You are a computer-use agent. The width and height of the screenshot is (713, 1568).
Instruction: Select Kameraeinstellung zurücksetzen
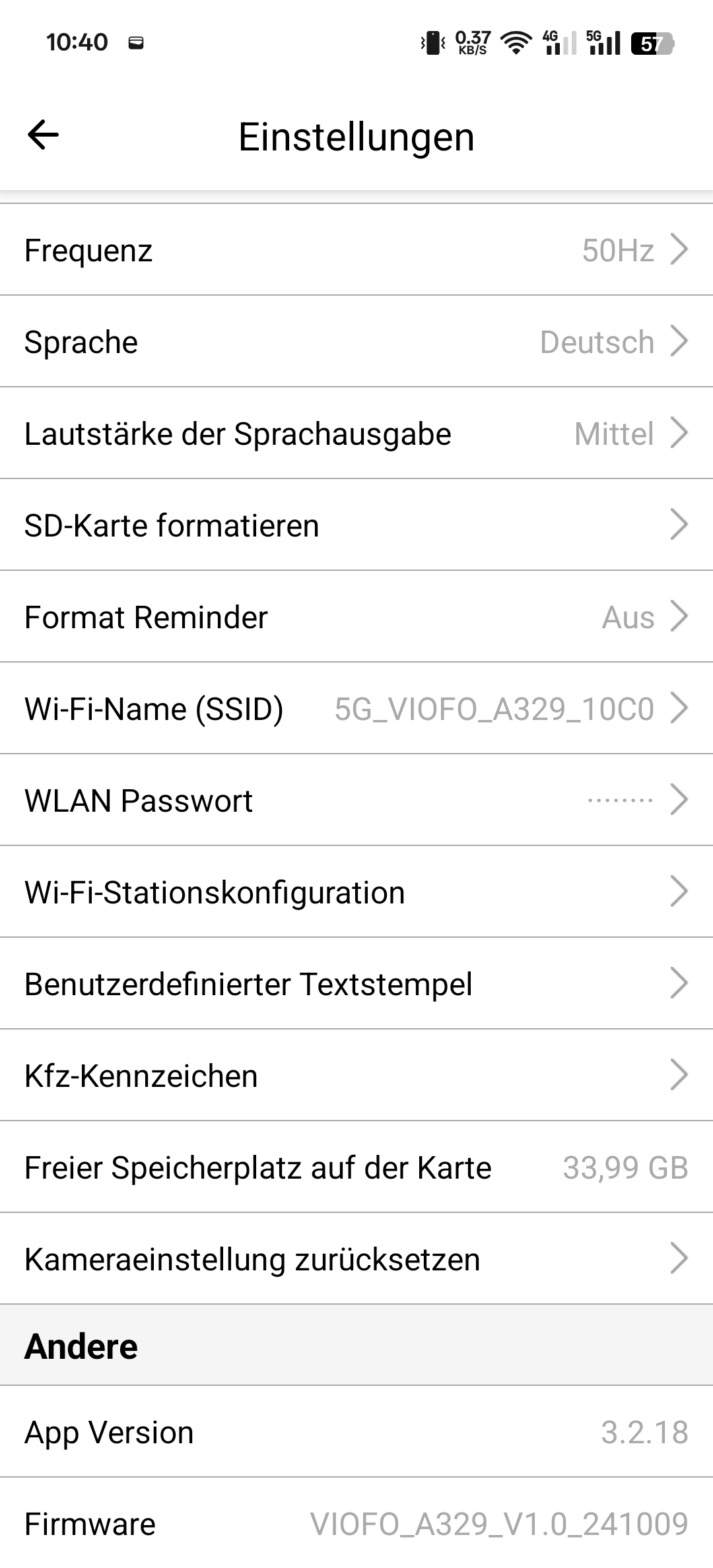point(356,1259)
